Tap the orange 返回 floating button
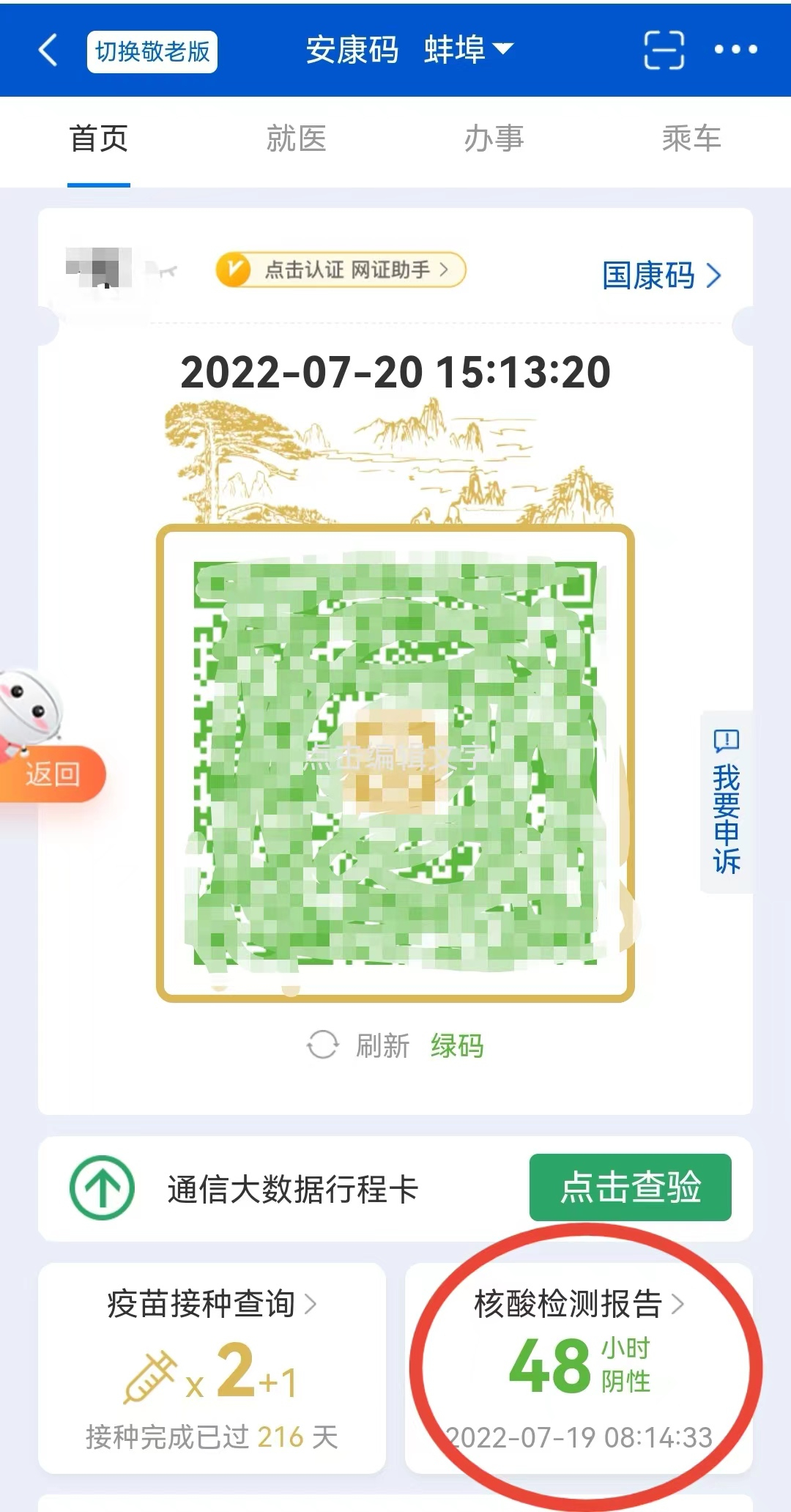Viewport: 791px width, 1512px height. pyautogui.click(x=53, y=774)
